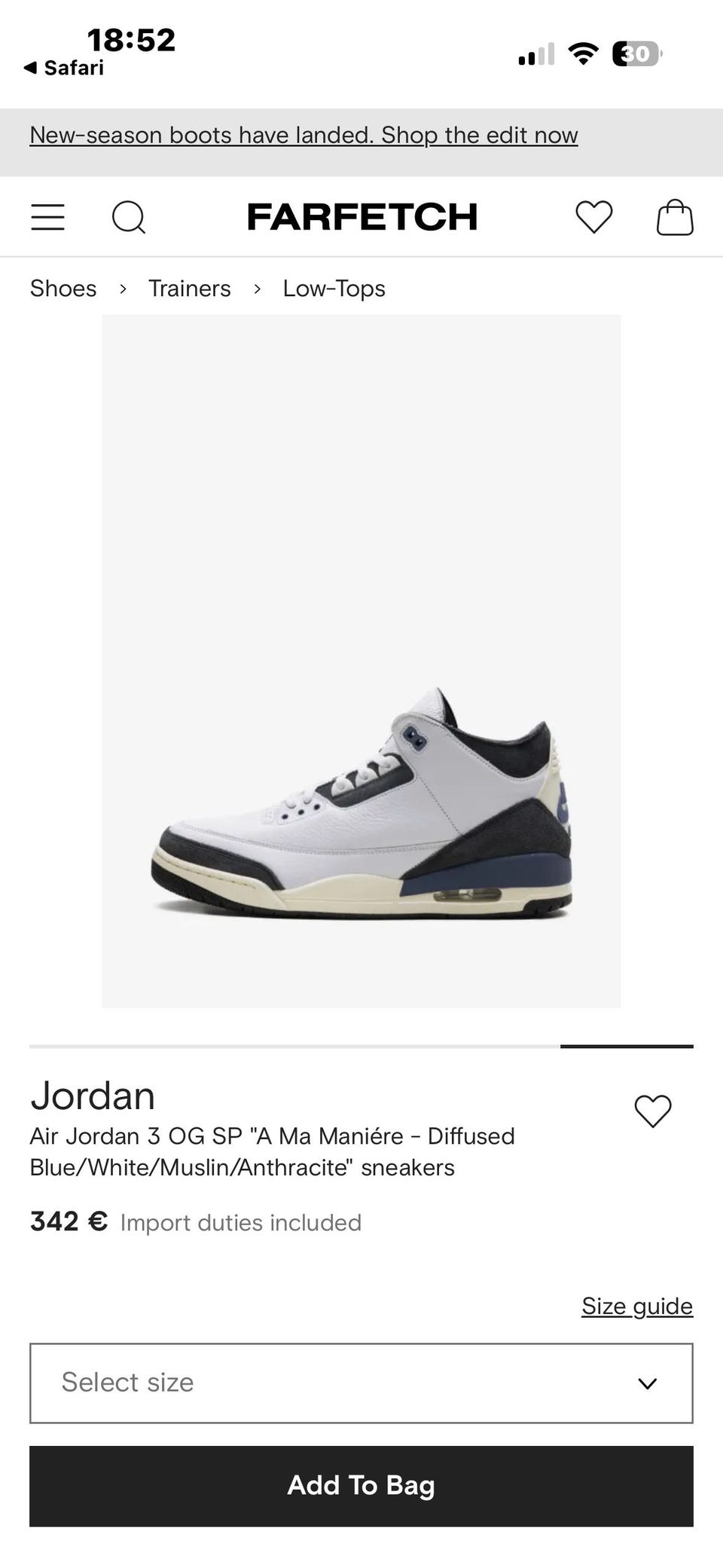This screenshot has height=1568, width=723.
Task: Open the wishlist heart in header
Action: (594, 217)
